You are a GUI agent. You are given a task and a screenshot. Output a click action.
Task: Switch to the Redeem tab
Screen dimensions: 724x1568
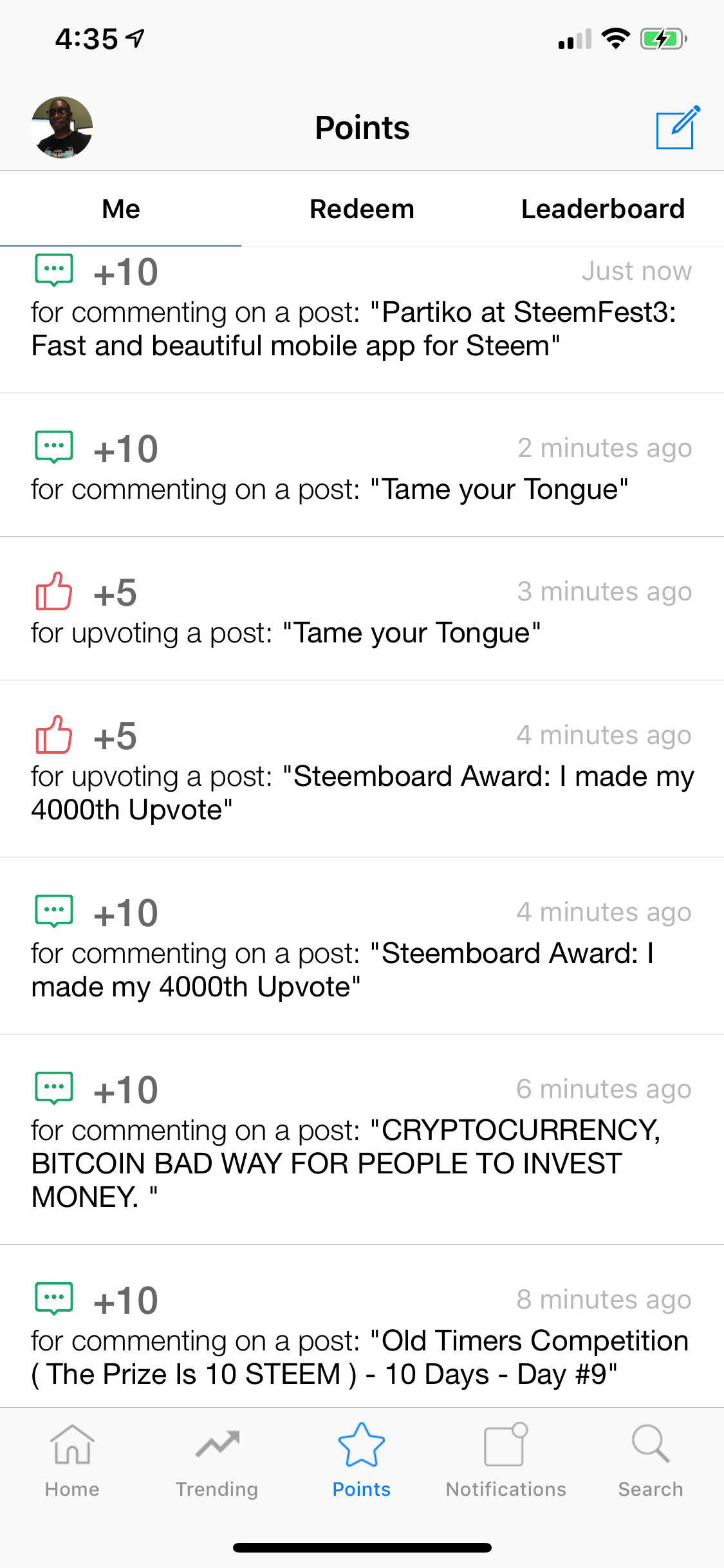(362, 209)
